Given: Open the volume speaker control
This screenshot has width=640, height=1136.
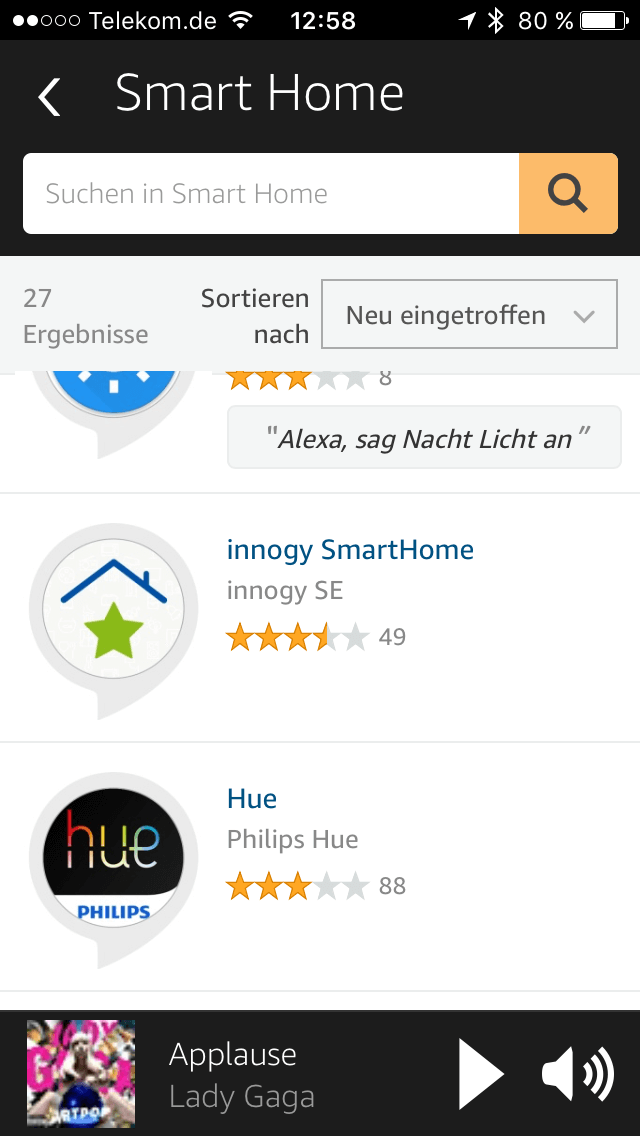Looking at the screenshot, I should pyautogui.click(x=578, y=1074).
